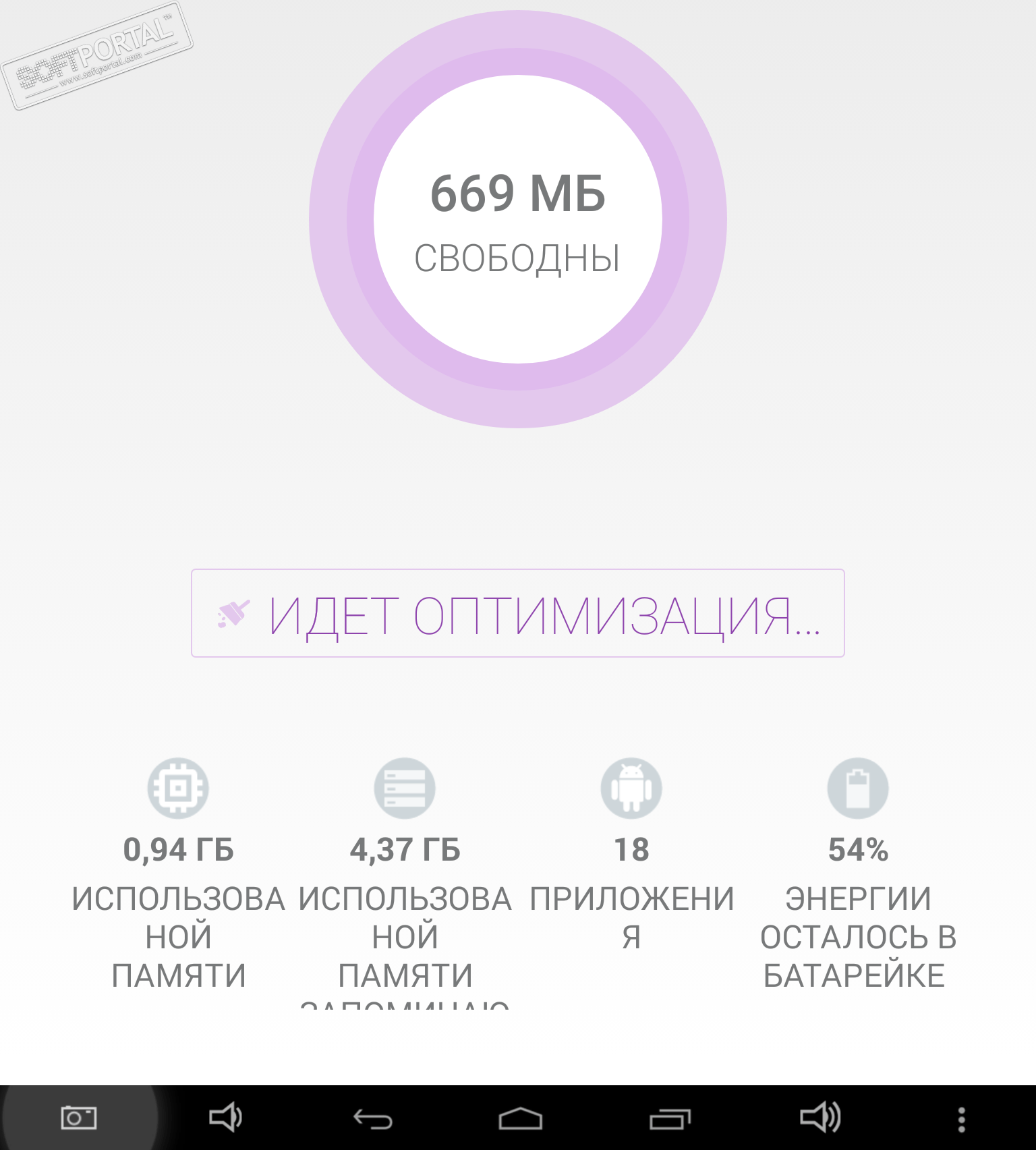The height and width of the screenshot is (1150, 1036).
Task: Take a screenshot with the camera icon
Action: [79, 1118]
